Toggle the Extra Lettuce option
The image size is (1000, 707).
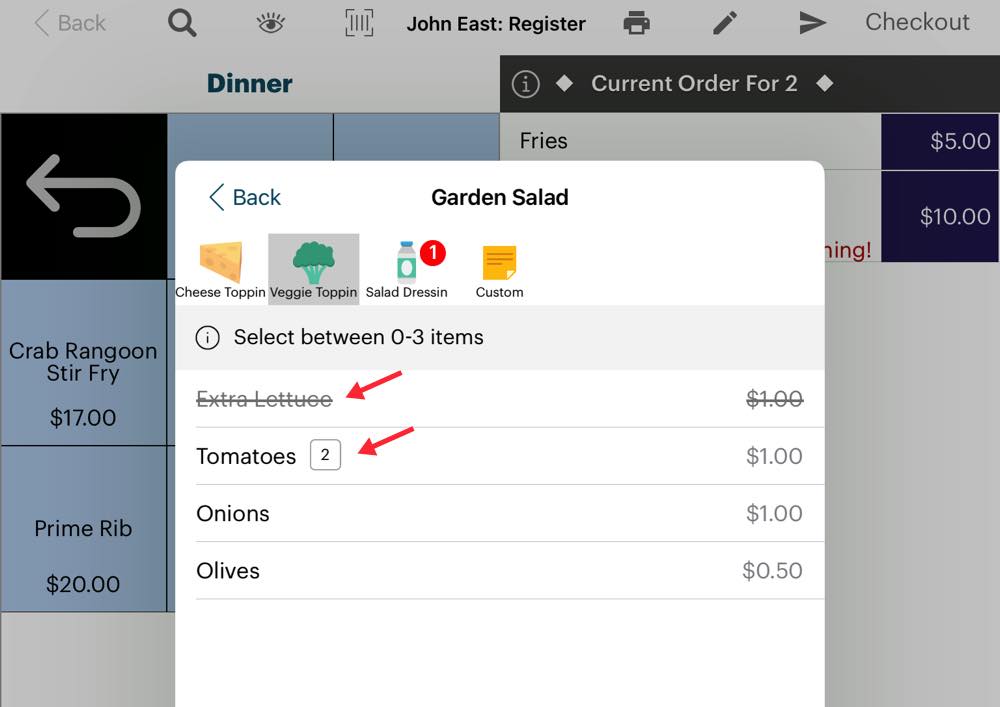499,399
